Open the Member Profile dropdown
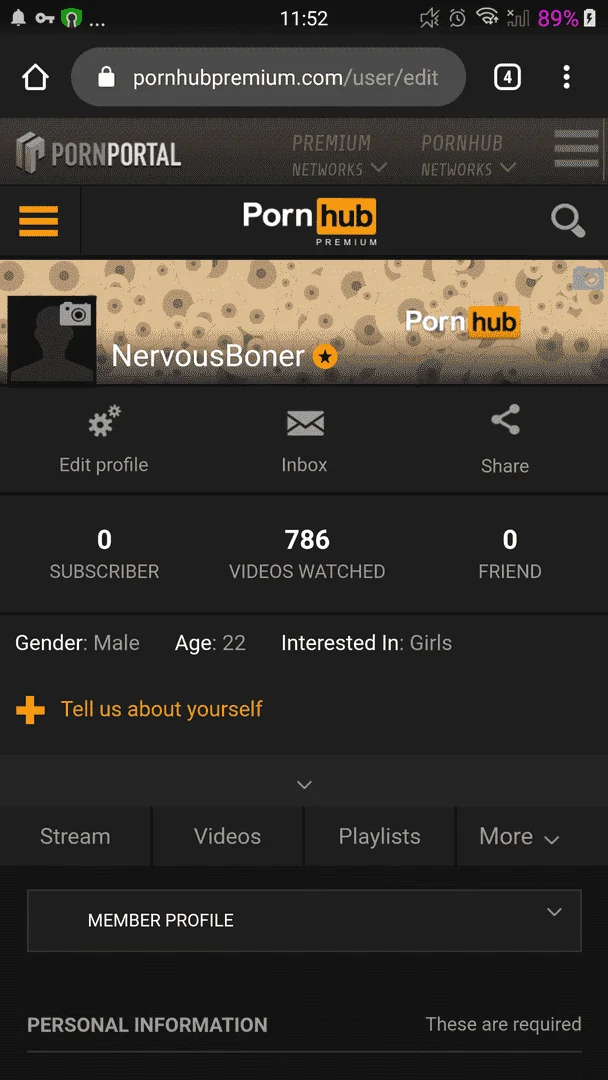The width and height of the screenshot is (608, 1080). 304,920
